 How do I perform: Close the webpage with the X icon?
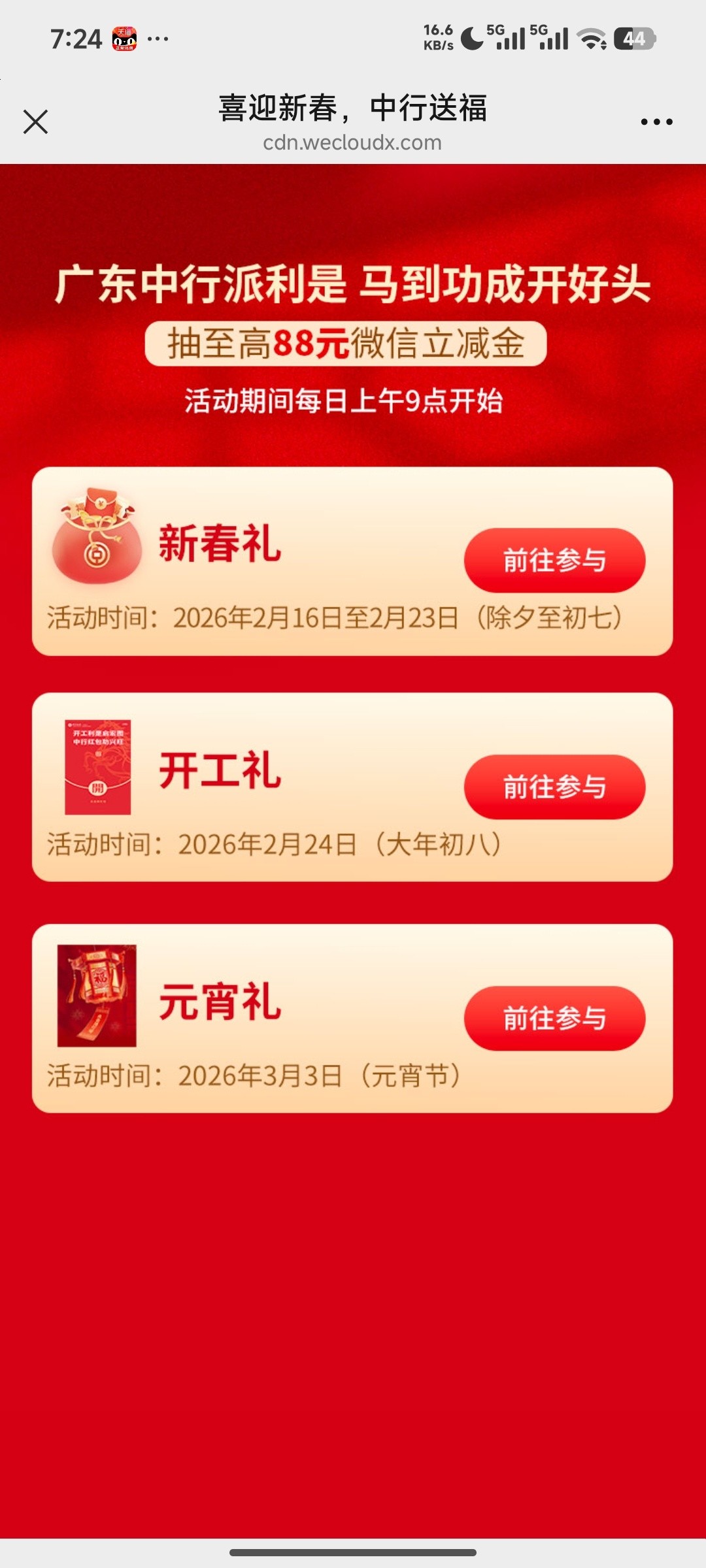coord(35,122)
